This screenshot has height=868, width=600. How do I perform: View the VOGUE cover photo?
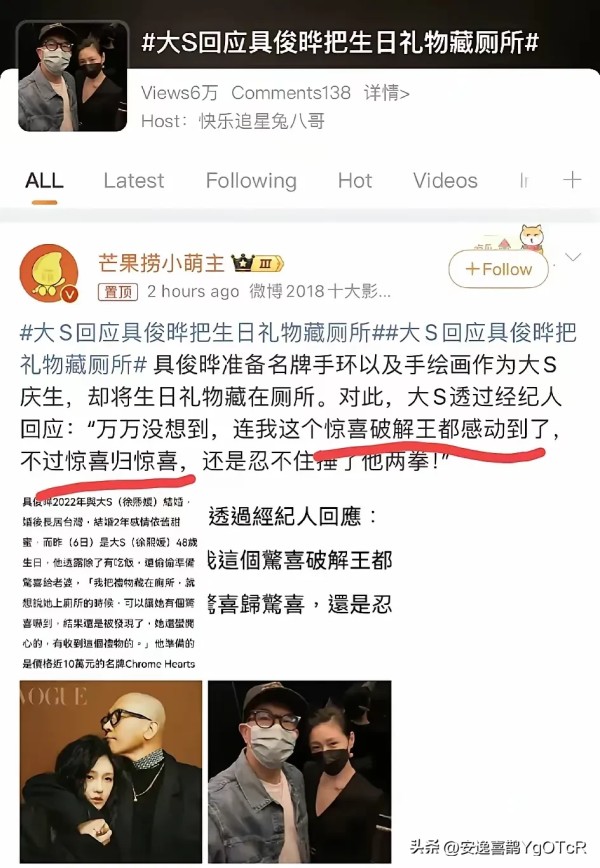110,766
